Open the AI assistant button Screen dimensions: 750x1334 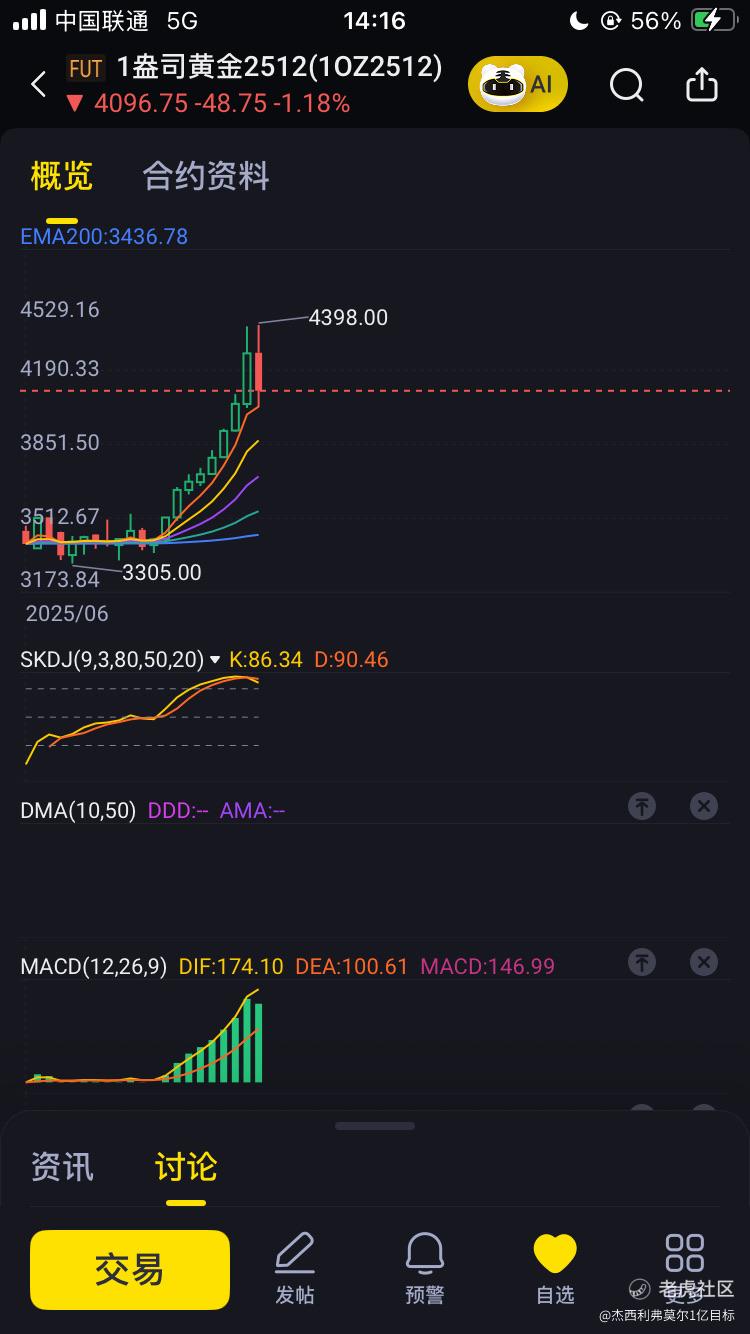[517, 85]
